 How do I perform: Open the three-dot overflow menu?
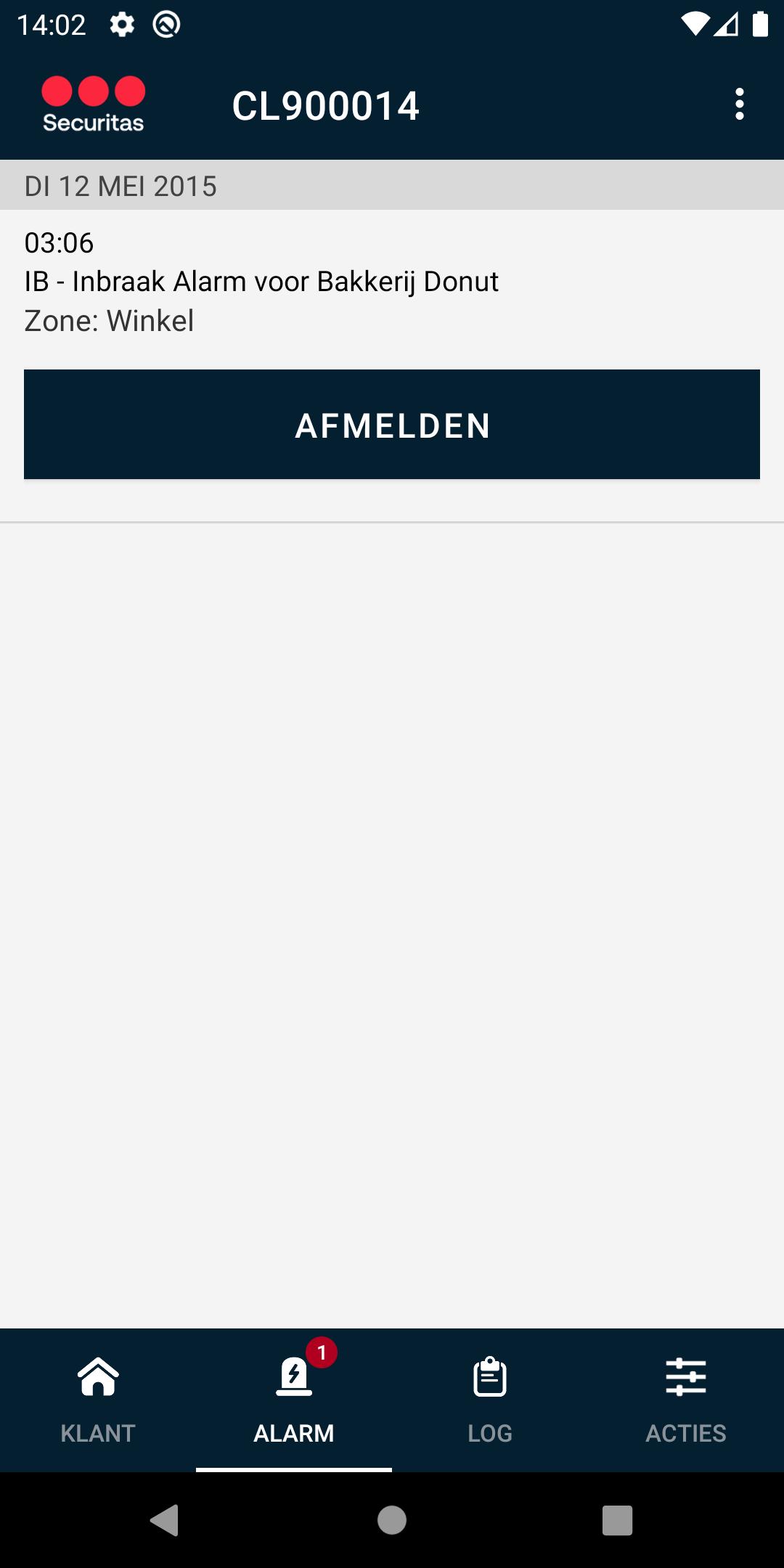pos(740,105)
